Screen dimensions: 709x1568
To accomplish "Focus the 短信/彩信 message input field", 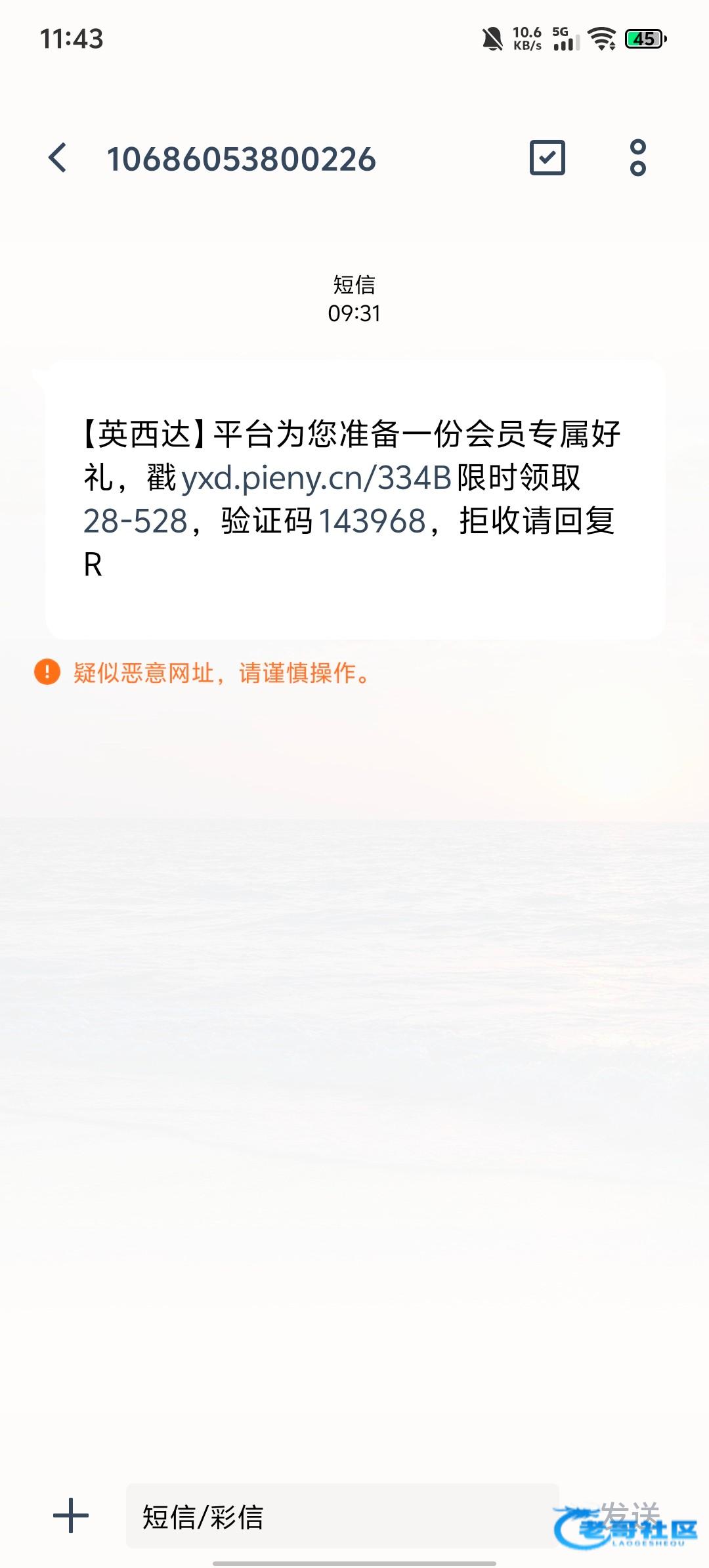I will [341, 1516].
